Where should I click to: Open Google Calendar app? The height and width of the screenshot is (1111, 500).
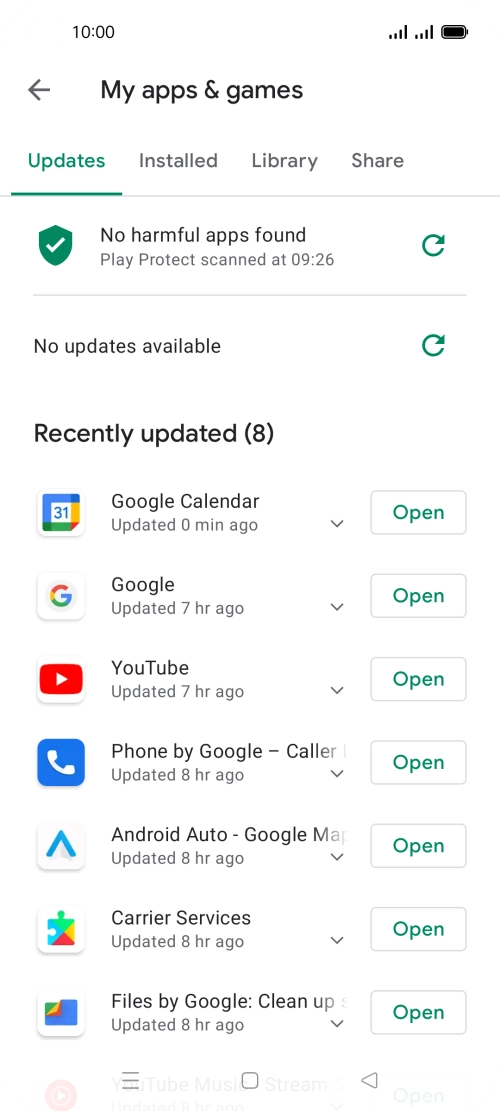[419, 512]
